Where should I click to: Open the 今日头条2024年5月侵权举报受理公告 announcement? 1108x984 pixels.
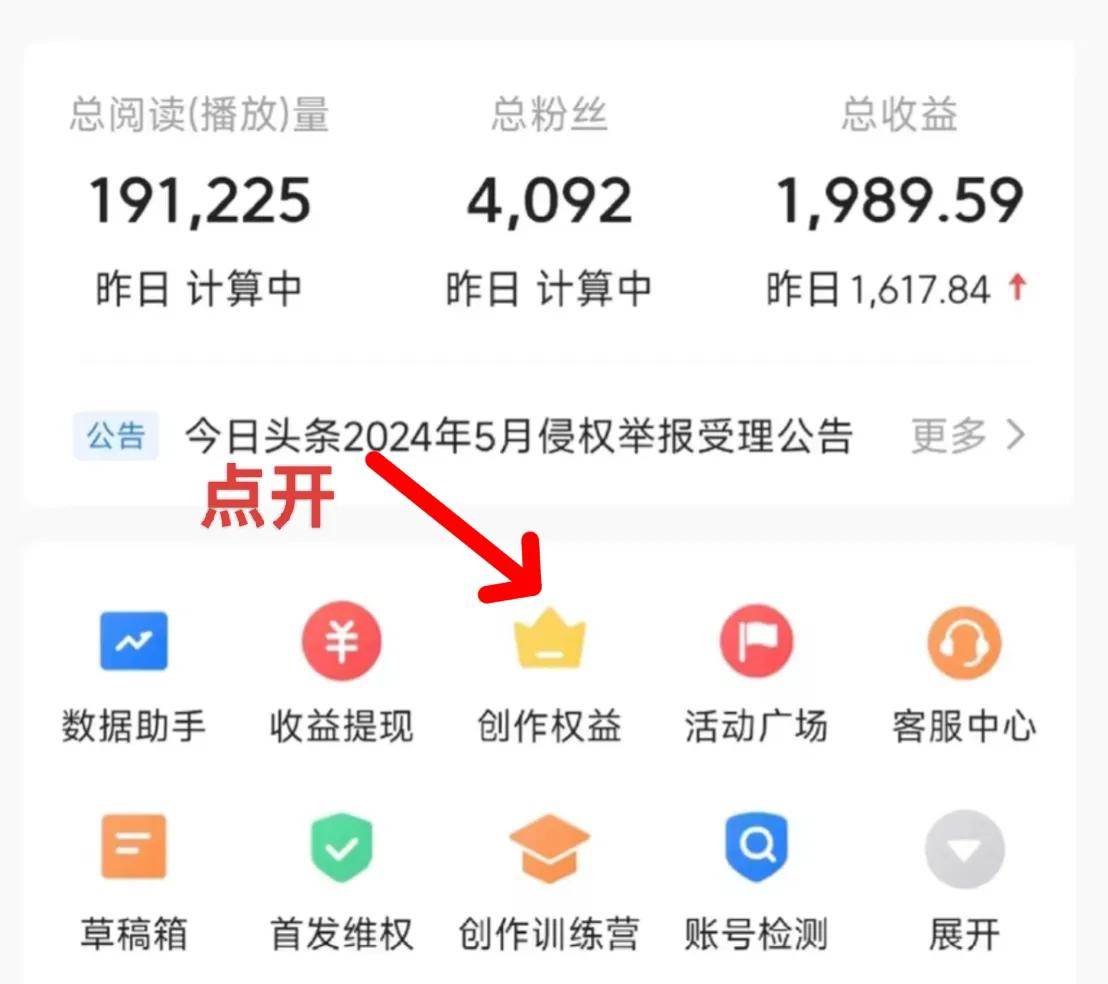pyautogui.click(x=518, y=436)
